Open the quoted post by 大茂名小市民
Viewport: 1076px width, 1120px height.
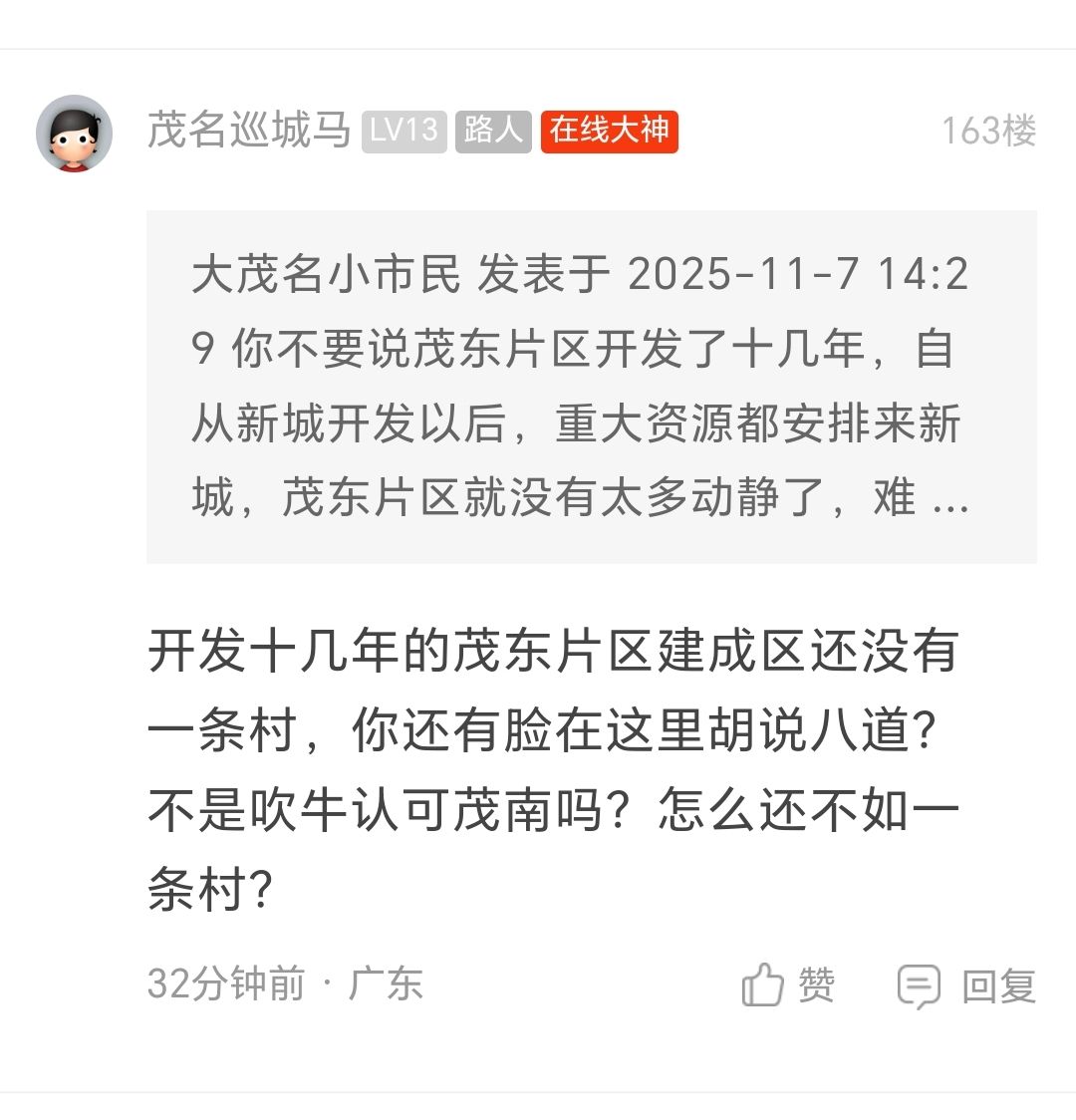click(x=591, y=386)
